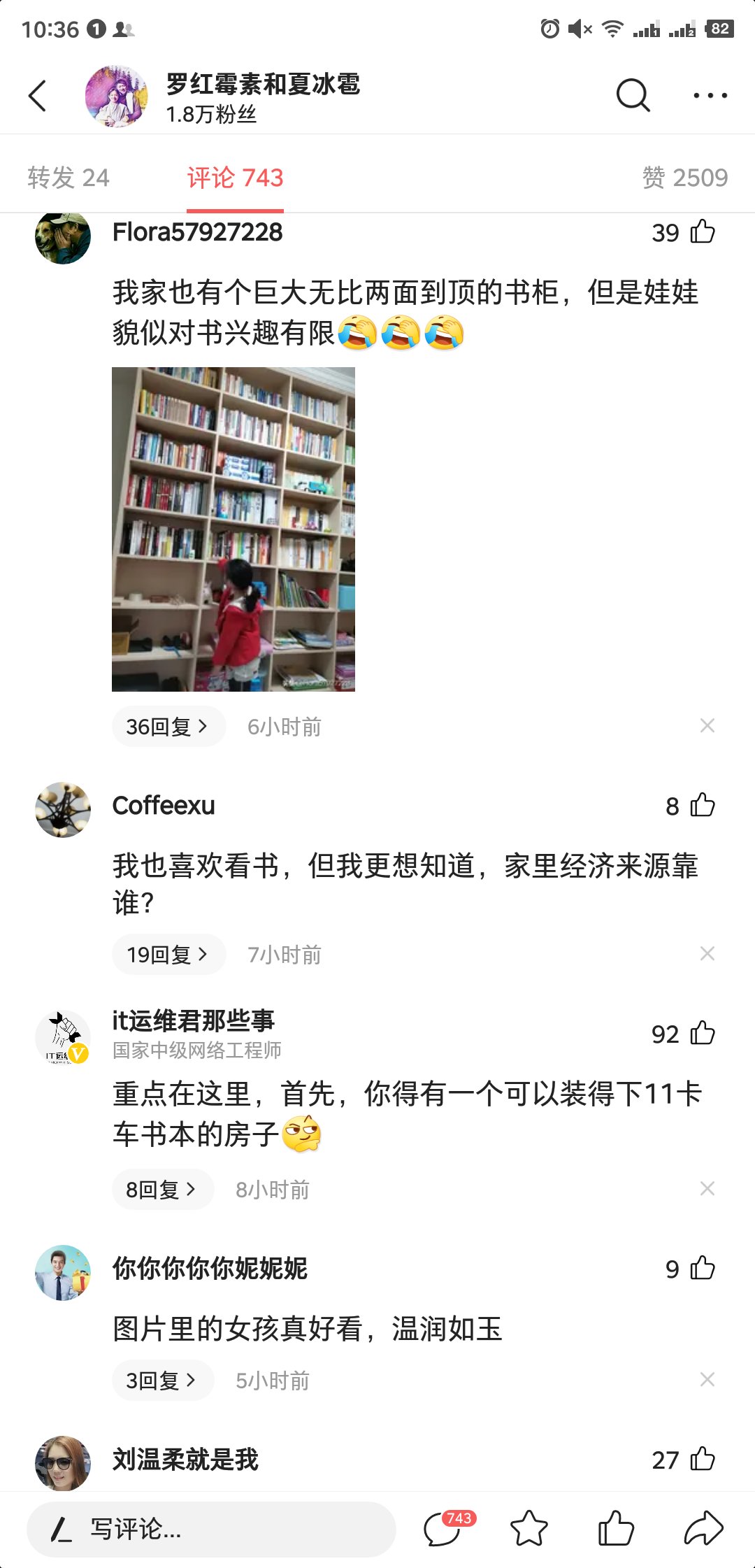Like Flora57927228's comment

click(703, 231)
